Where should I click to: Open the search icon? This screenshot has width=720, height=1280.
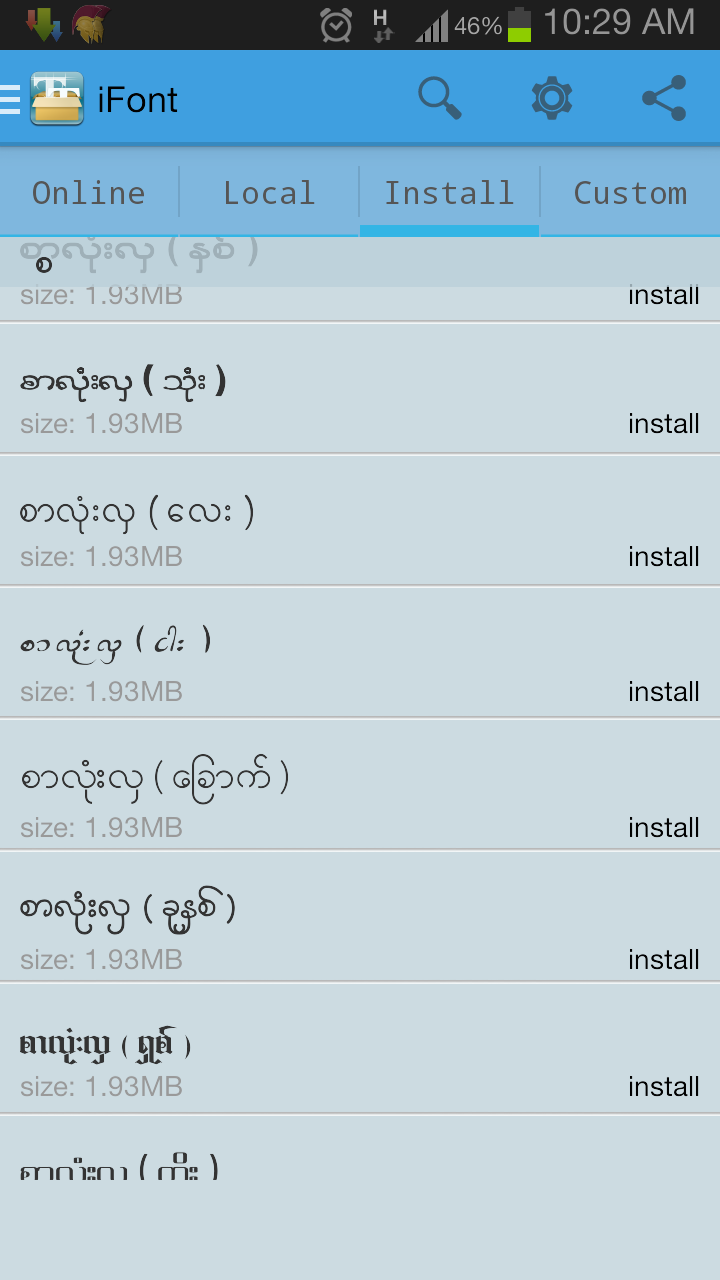[440, 98]
